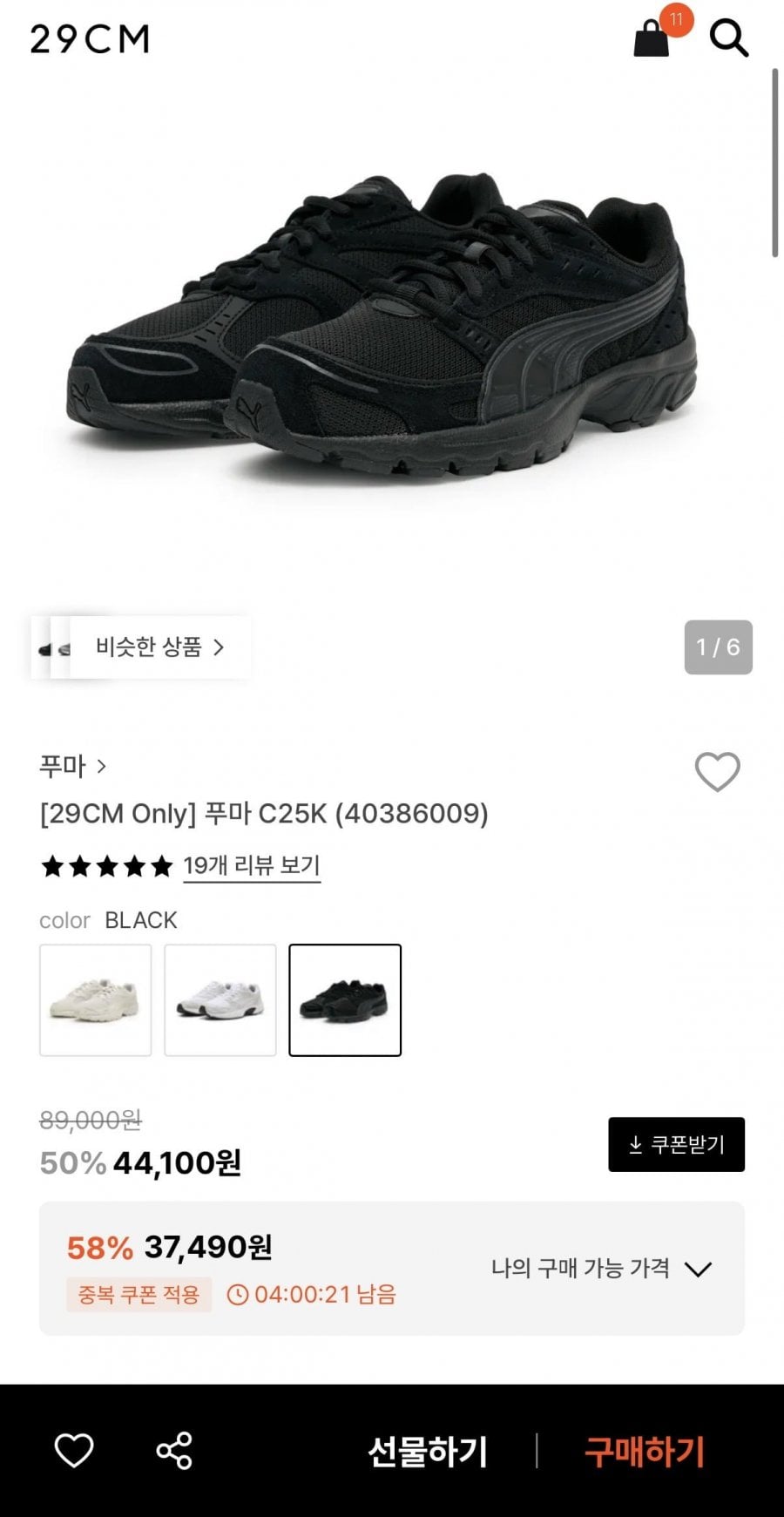Image resolution: width=784 pixels, height=1517 pixels.
Task: Select the black color shoe option
Action: pyautogui.click(x=345, y=1000)
